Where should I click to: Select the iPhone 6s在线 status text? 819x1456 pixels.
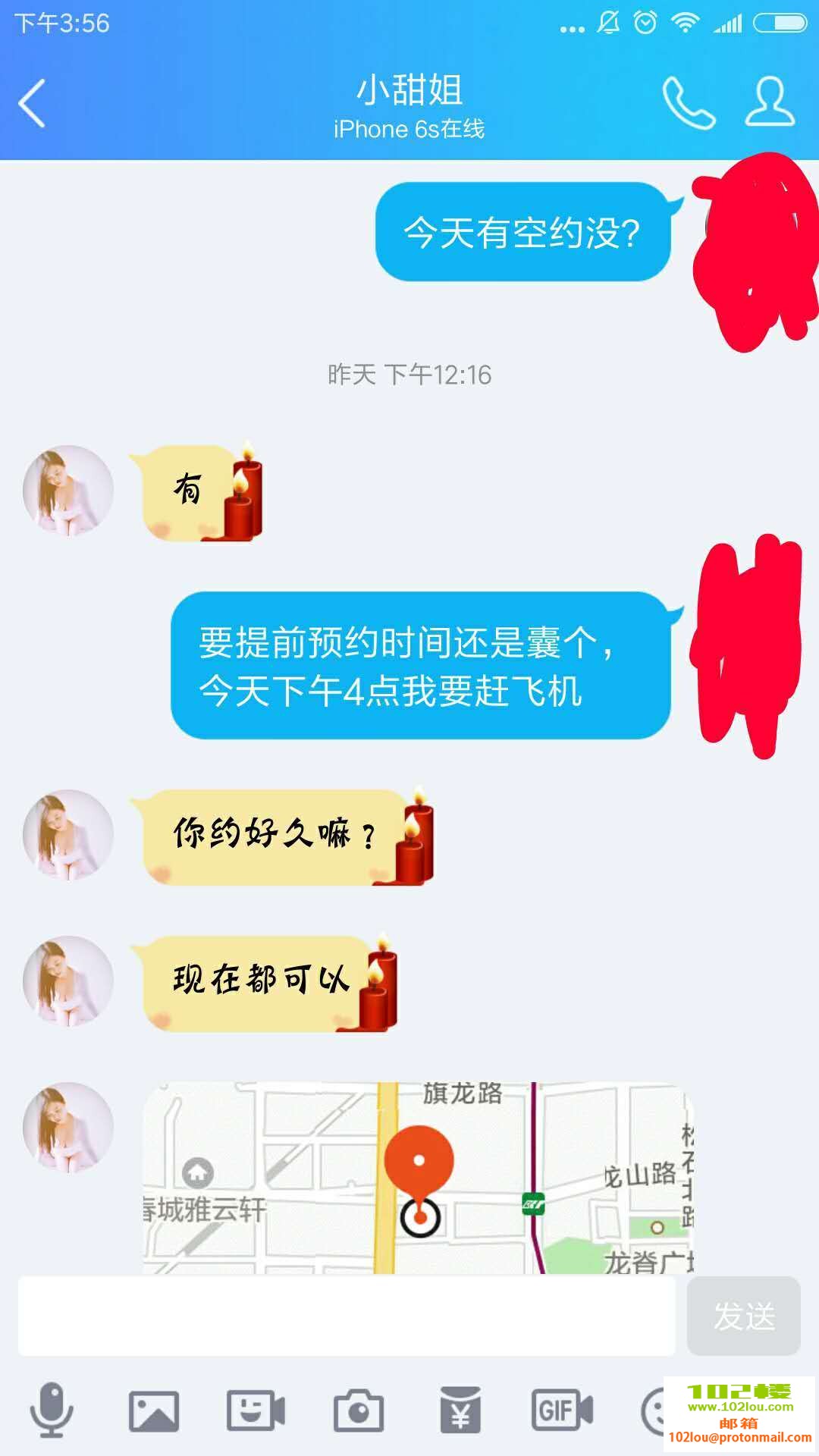click(x=409, y=129)
